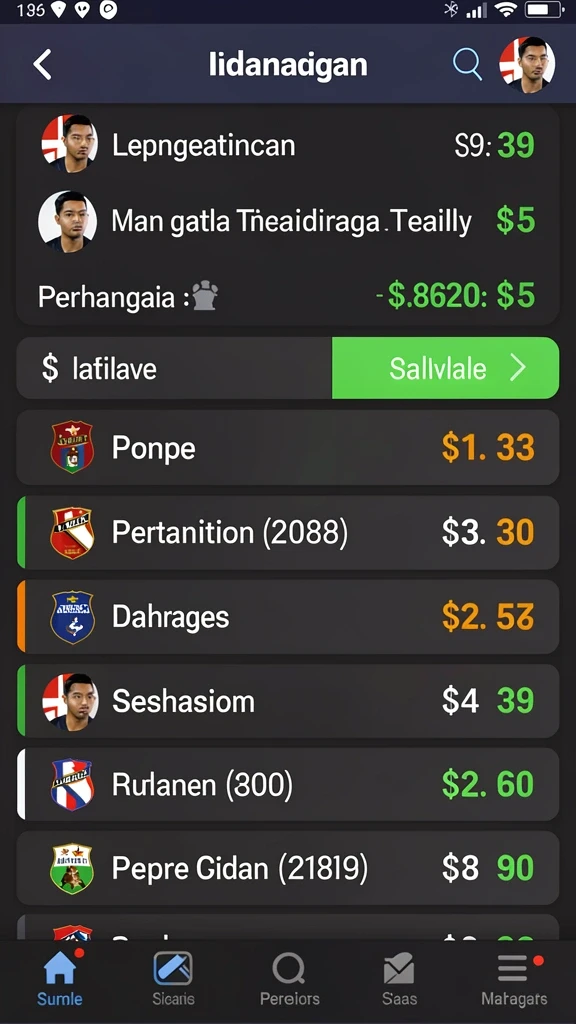
Task: Go back with the arrow icon
Action: click(x=42, y=65)
